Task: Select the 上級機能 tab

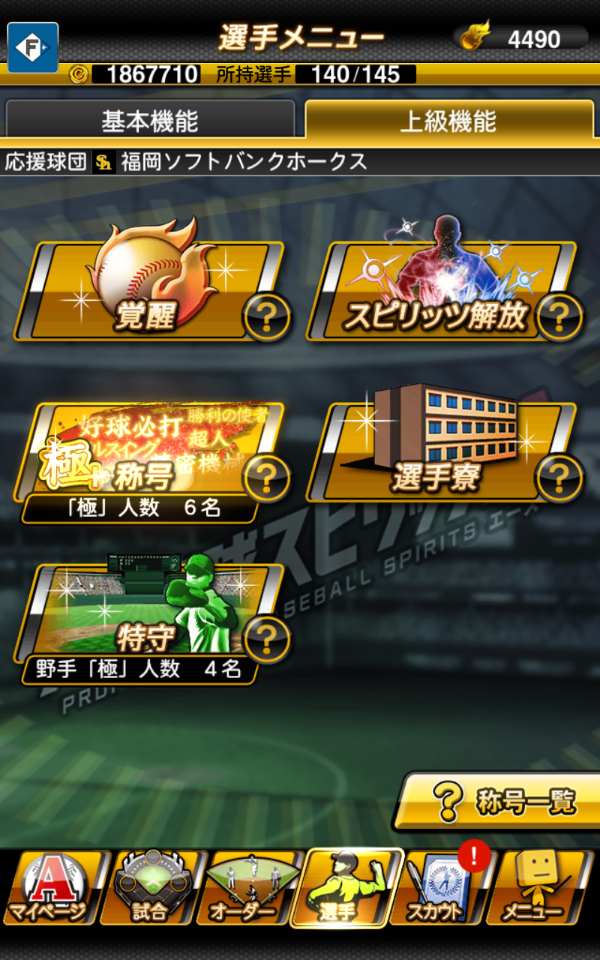Action: pos(449,119)
